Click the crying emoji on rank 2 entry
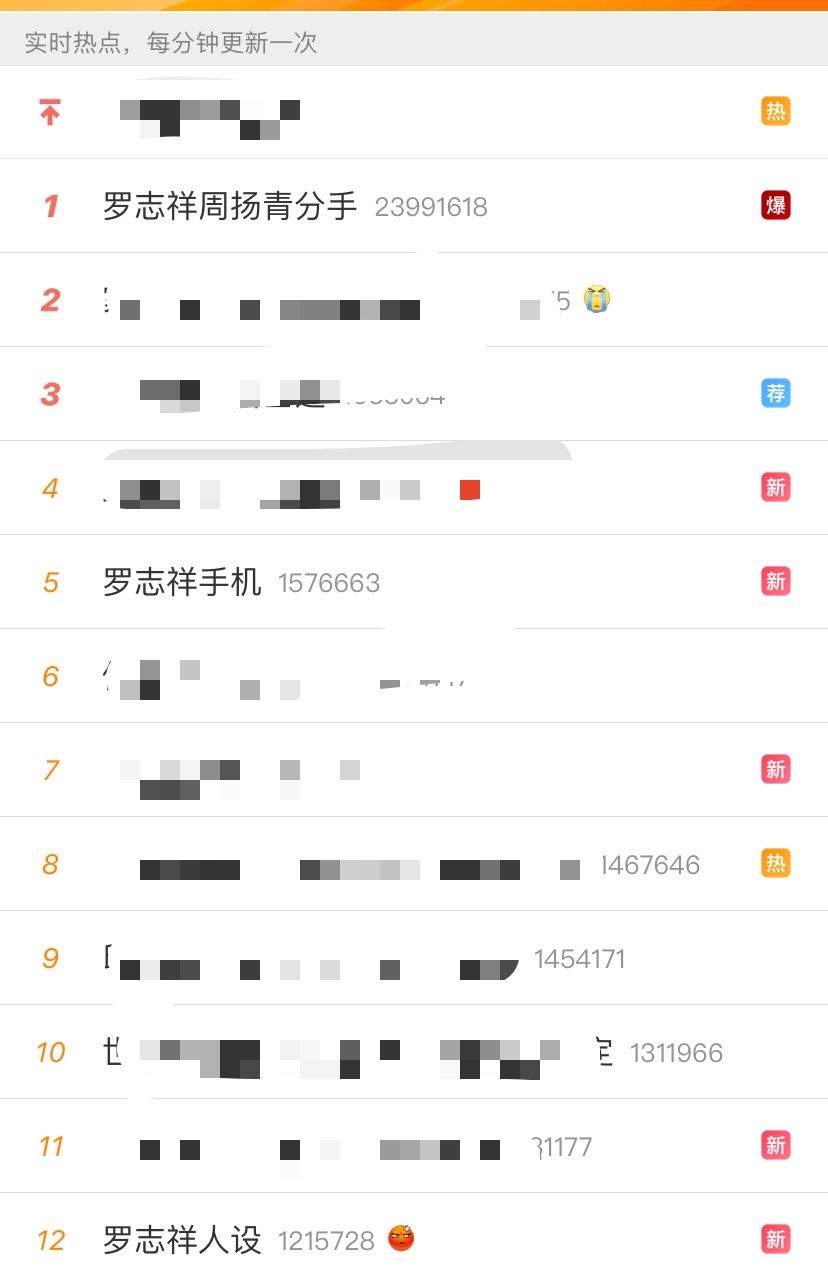 pyautogui.click(x=597, y=300)
